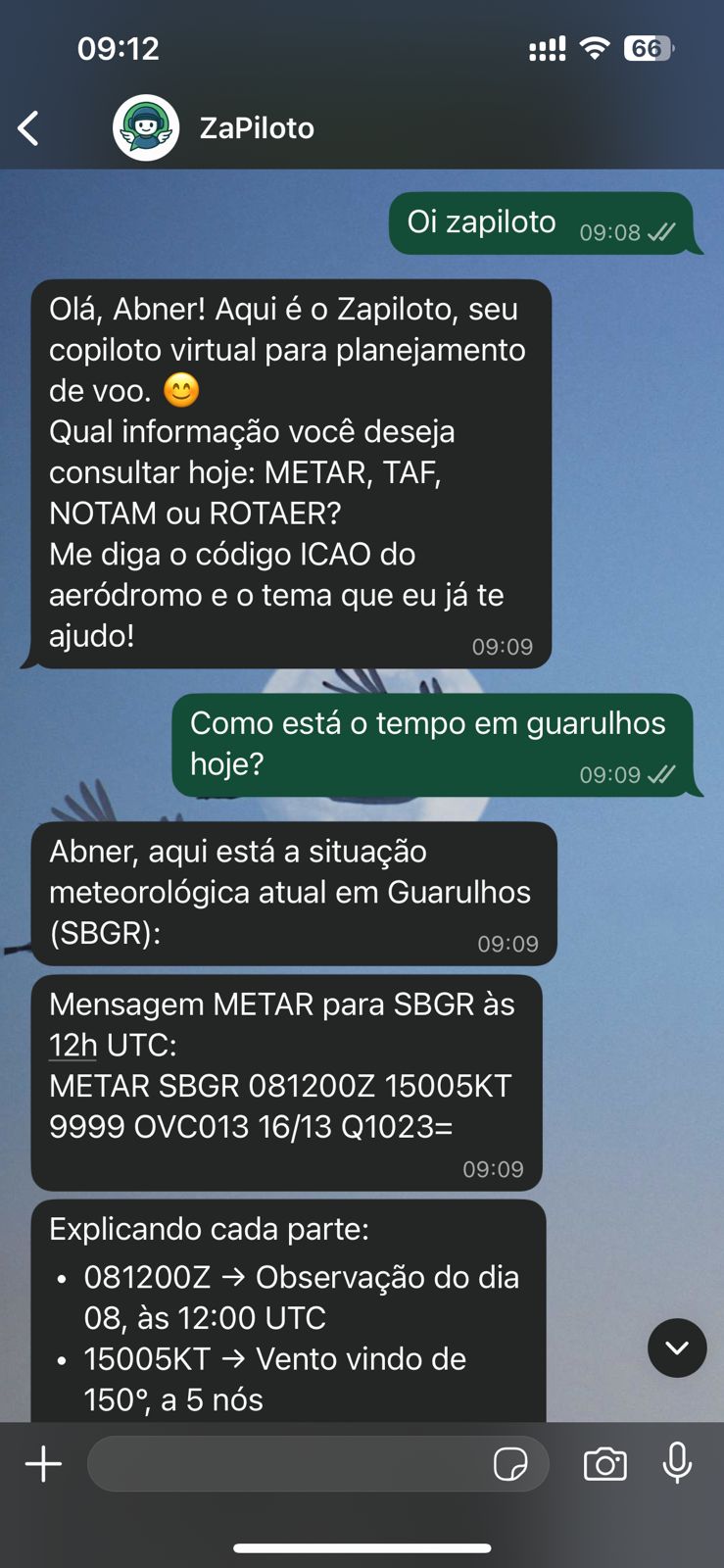
Task: Open the attachment menu with the plus icon
Action: [42, 1464]
